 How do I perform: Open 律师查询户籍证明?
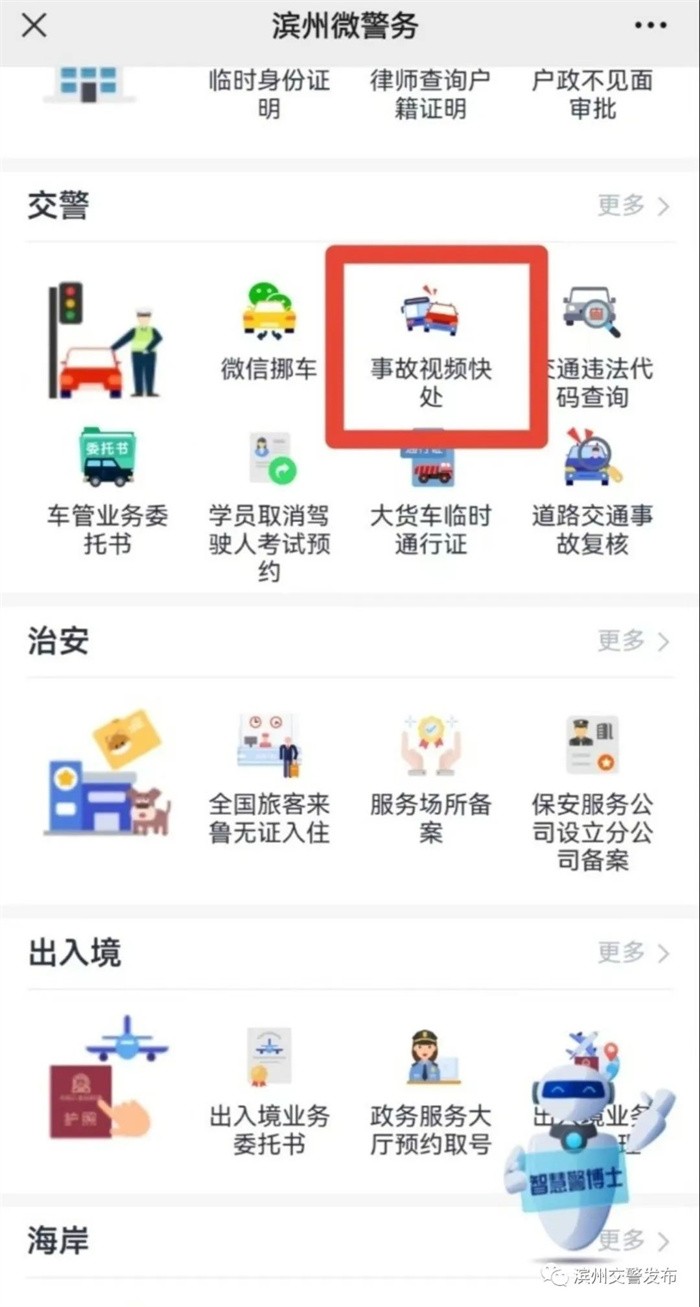coord(431,94)
